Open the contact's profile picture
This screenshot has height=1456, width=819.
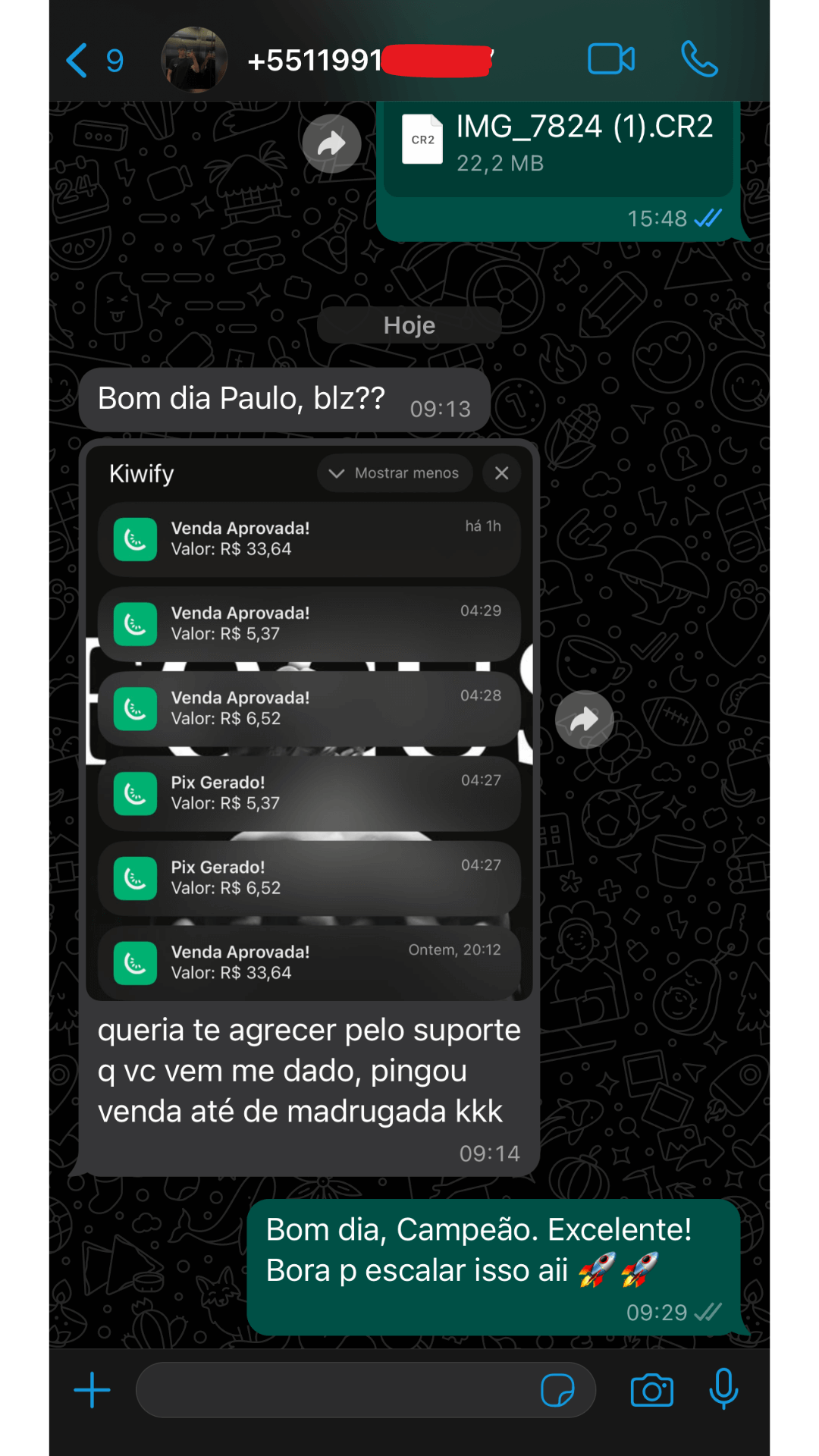click(x=194, y=60)
